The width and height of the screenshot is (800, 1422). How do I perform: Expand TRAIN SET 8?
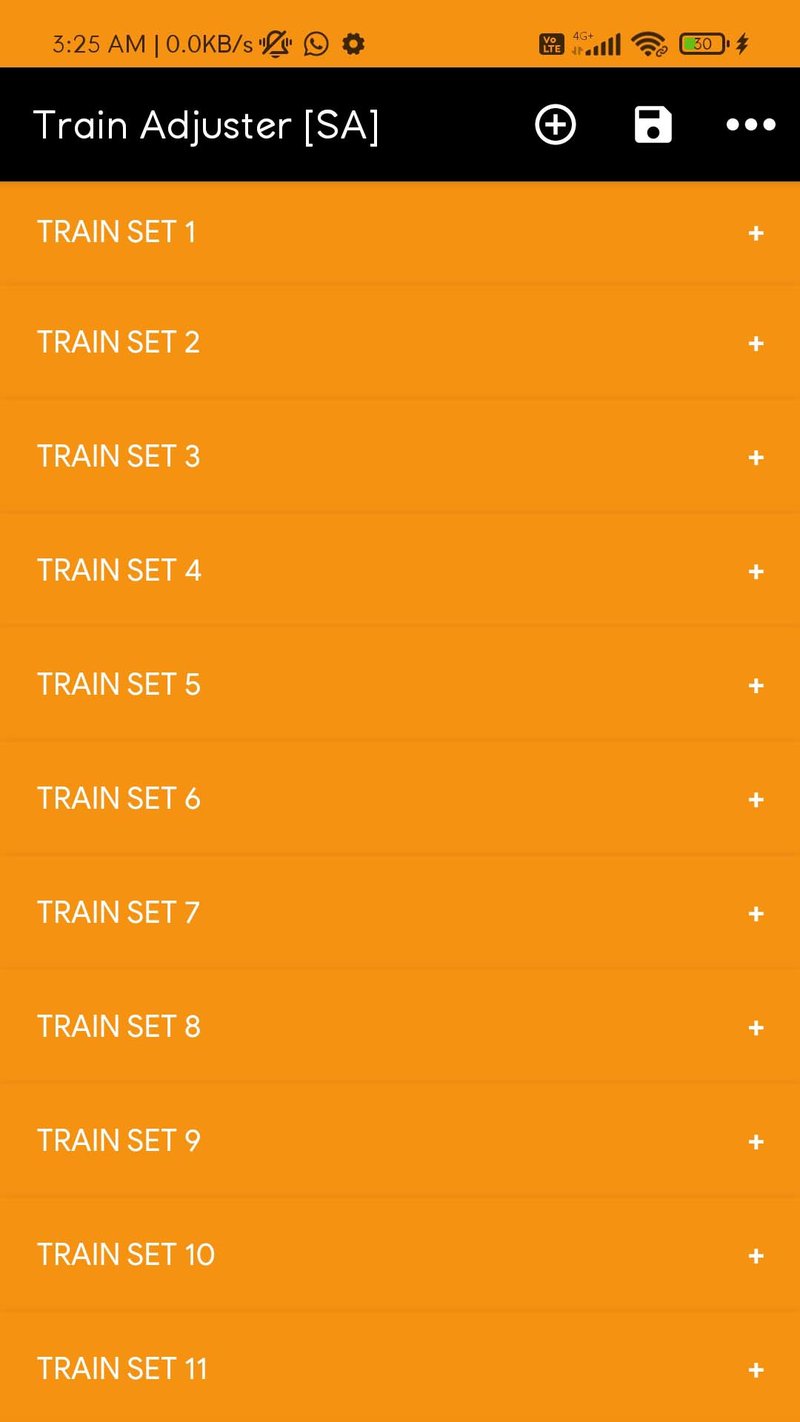[400, 1027]
